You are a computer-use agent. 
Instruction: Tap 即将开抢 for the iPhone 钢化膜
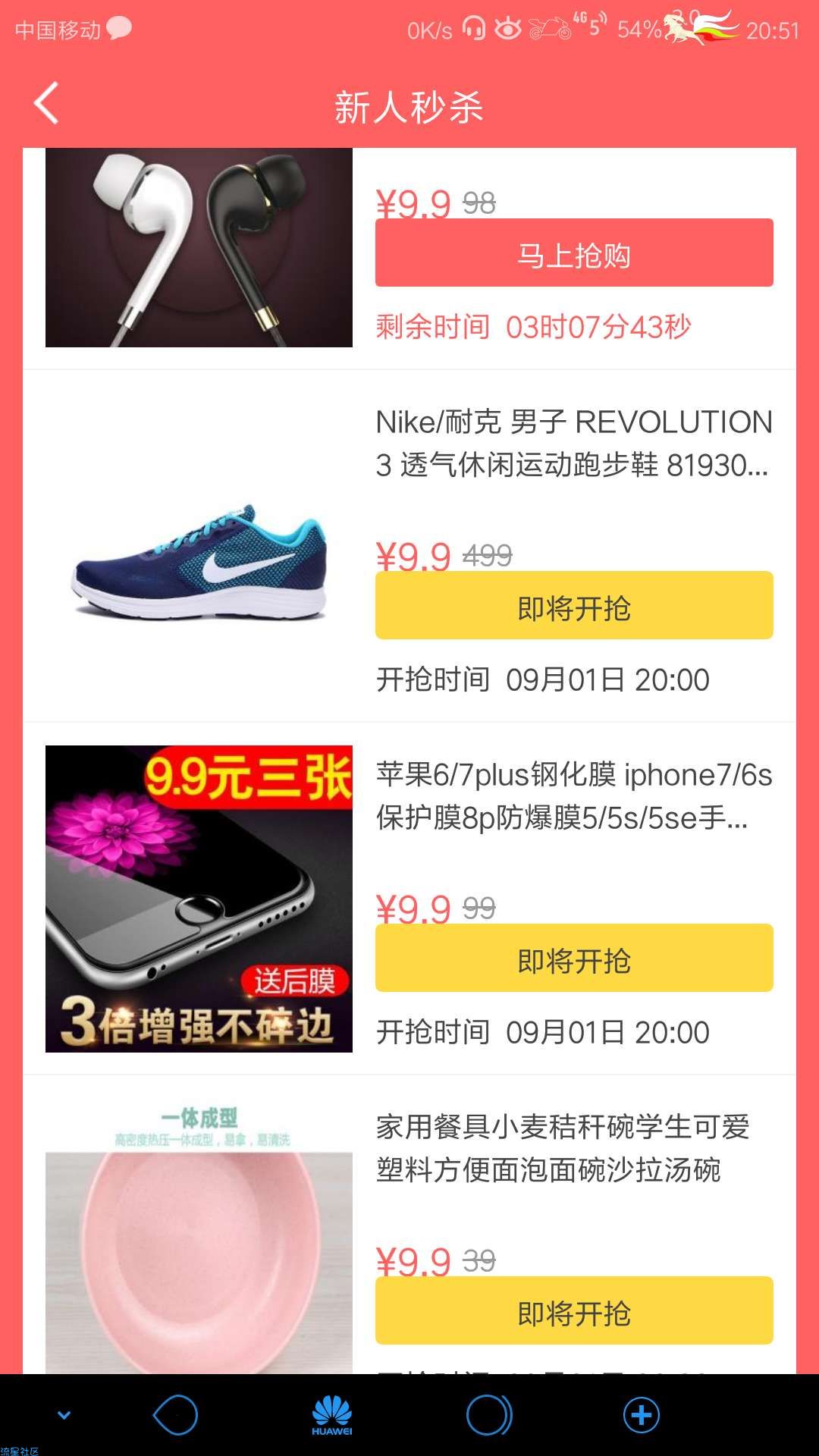574,959
